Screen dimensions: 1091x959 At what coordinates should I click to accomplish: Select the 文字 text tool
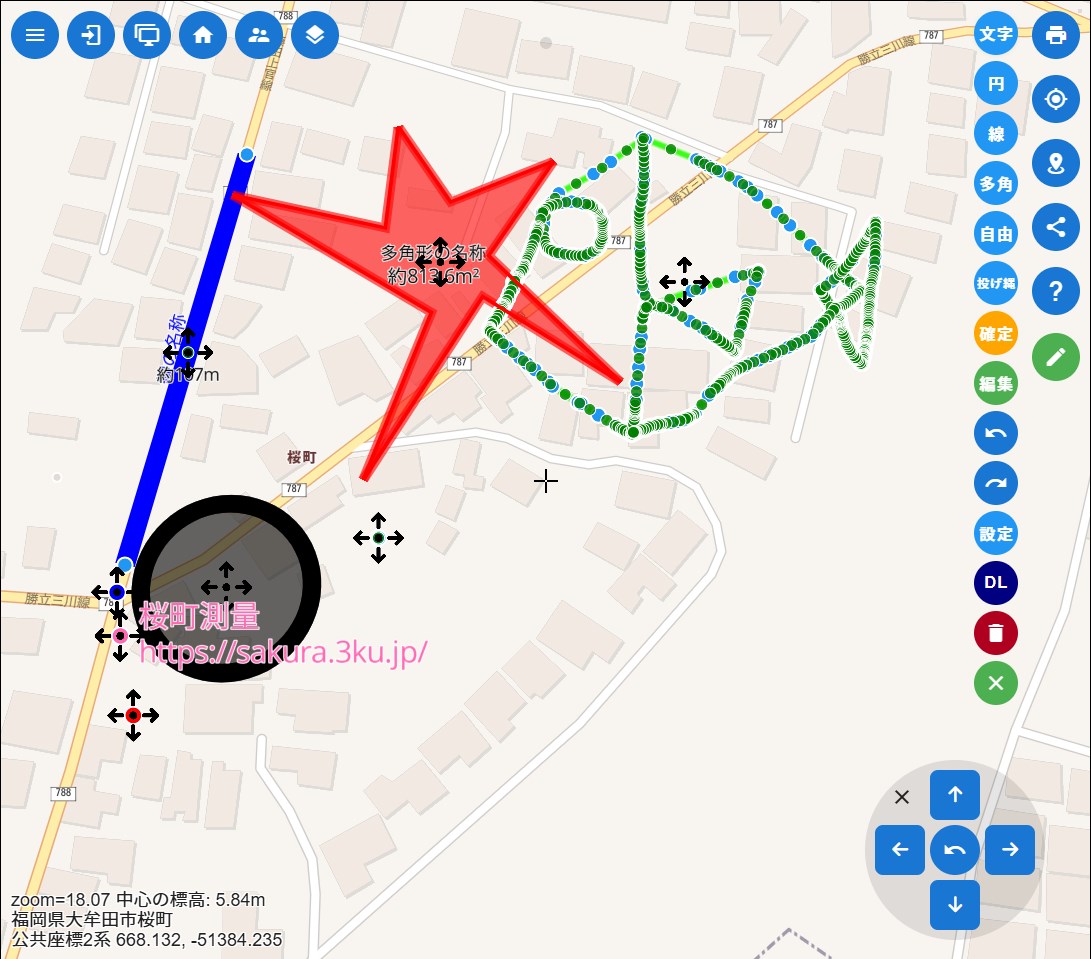tap(995, 34)
